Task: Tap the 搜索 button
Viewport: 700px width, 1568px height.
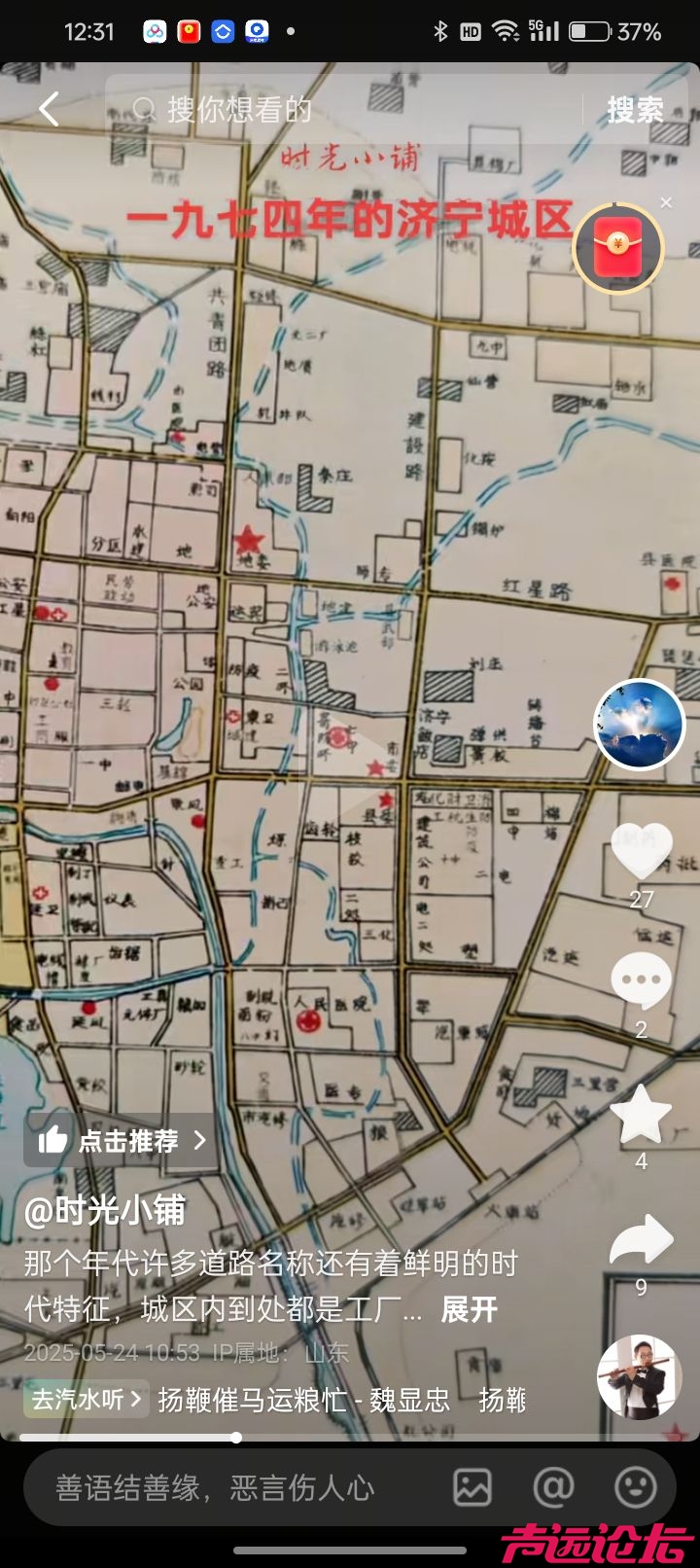Action: pyautogui.click(x=635, y=110)
